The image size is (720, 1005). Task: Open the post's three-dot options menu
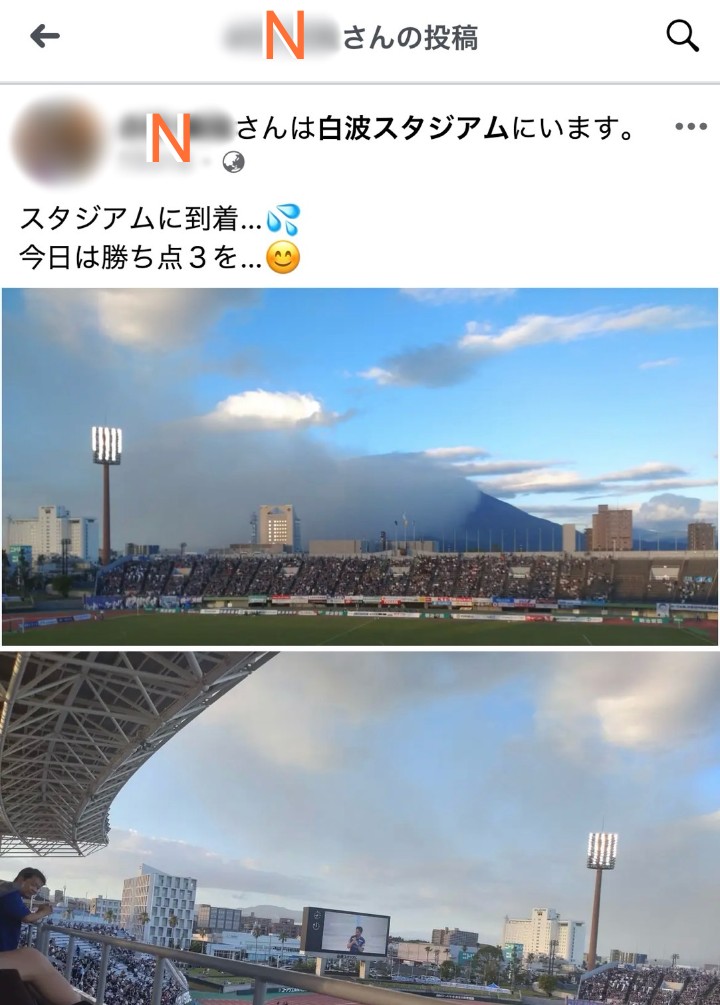tap(691, 127)
